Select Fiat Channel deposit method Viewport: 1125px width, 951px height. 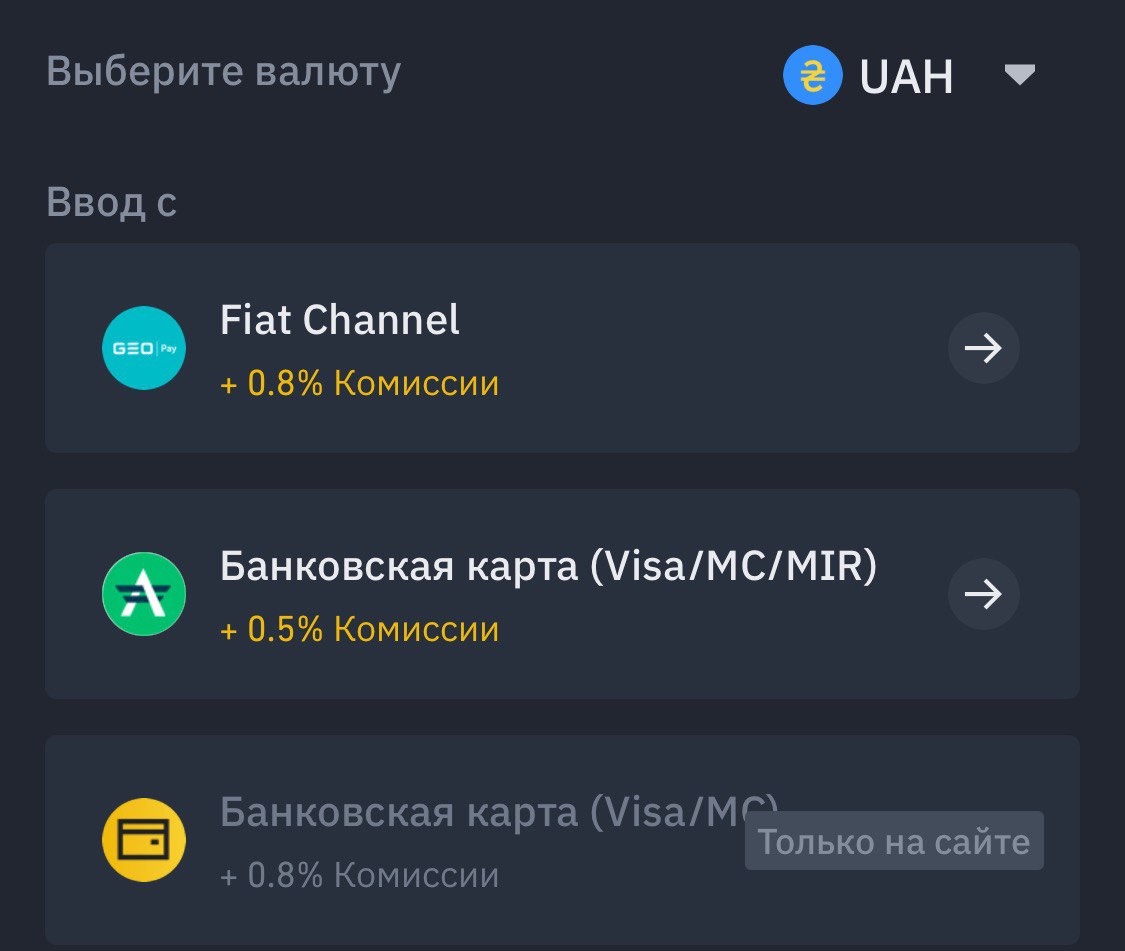coord(562,348)
